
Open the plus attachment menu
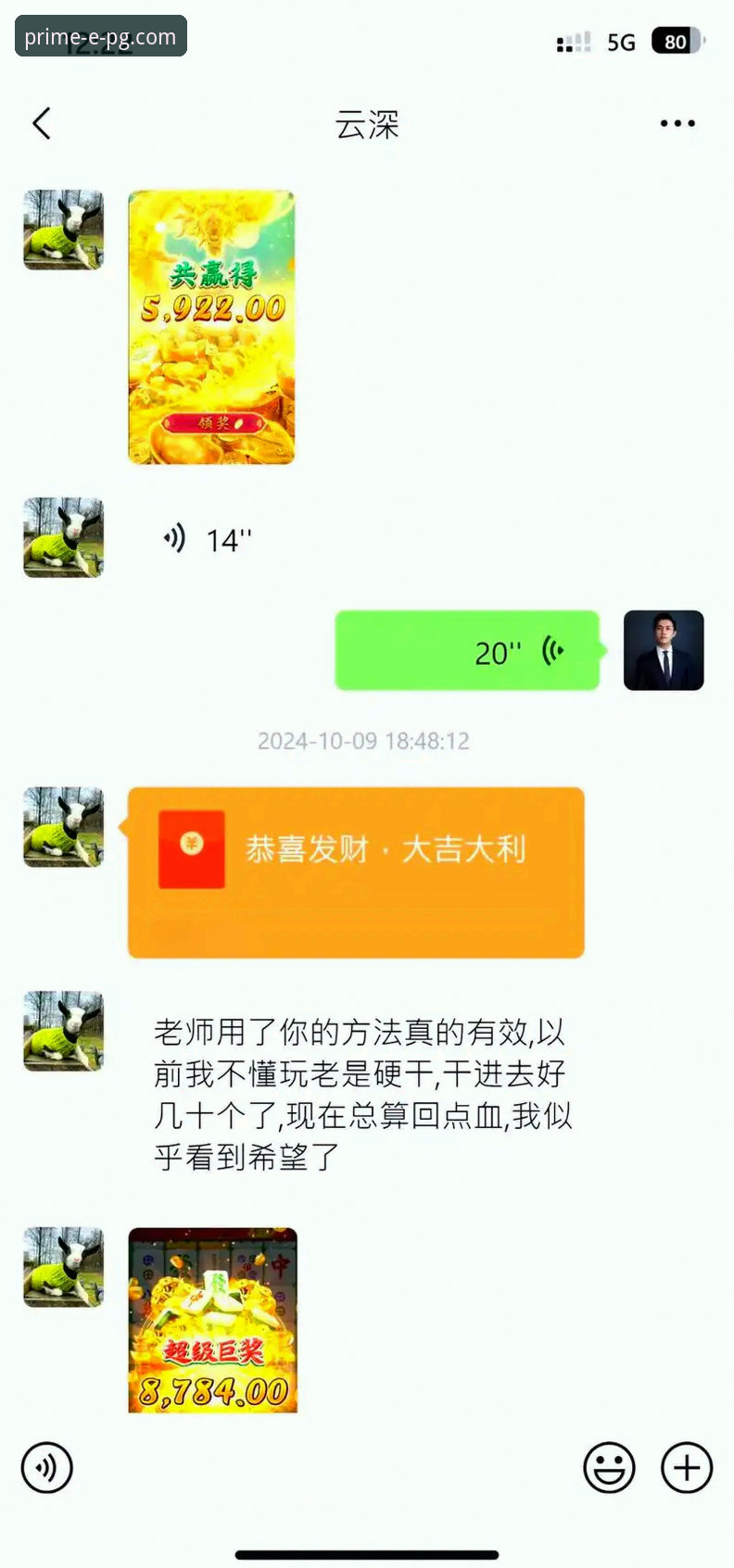click(x=686, y=1467)
